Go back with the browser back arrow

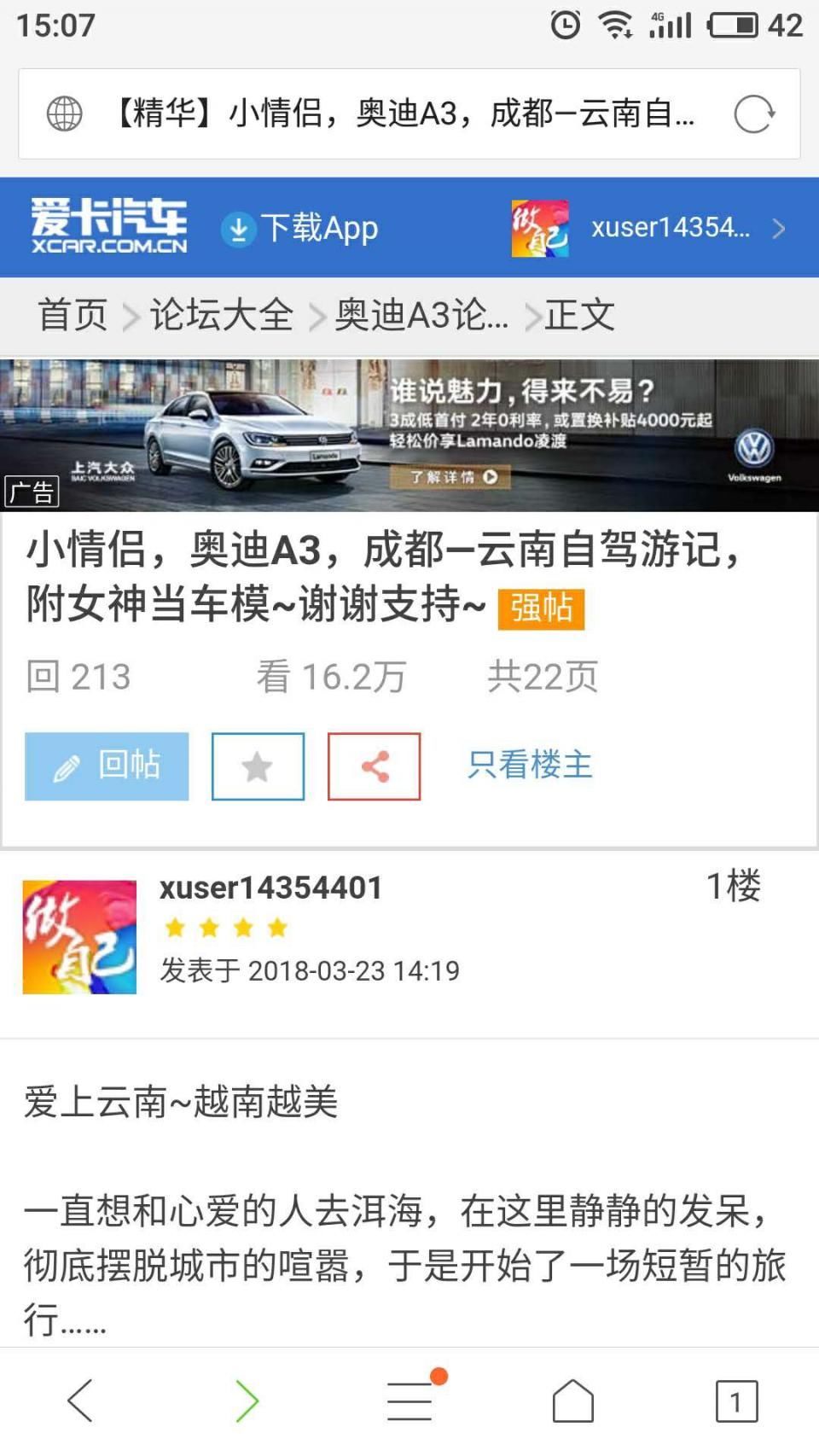tap(80, 1401)
